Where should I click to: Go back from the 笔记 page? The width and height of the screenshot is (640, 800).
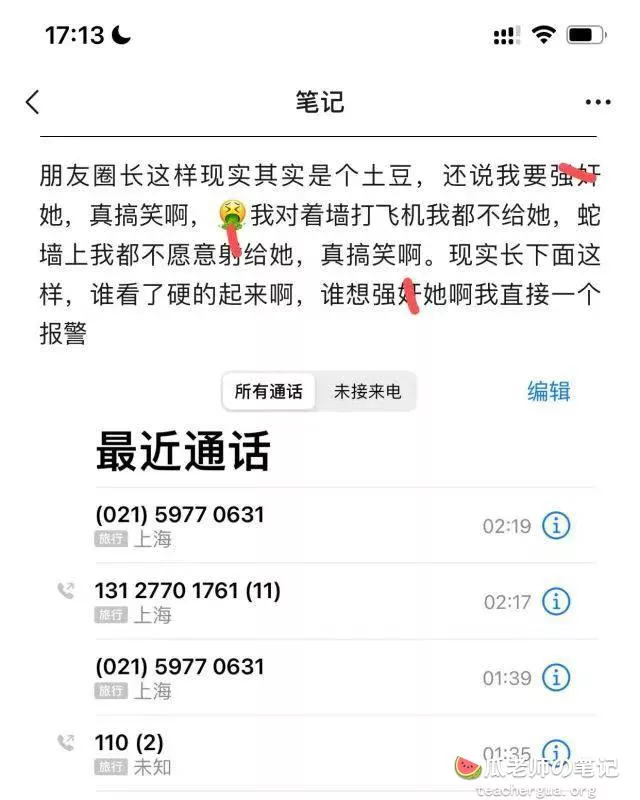click(33, 102)
